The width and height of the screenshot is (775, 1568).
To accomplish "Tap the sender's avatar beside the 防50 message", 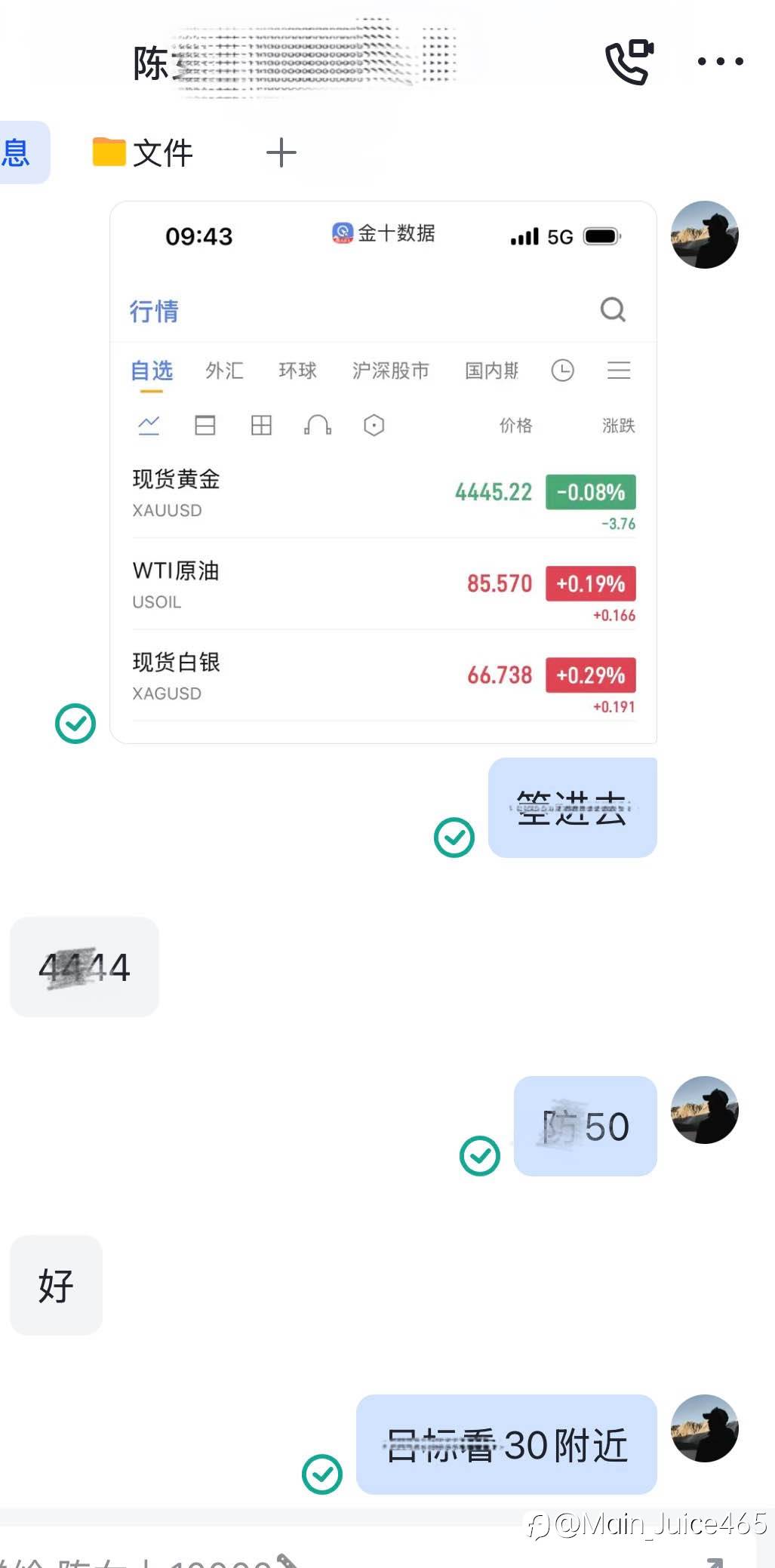I will (x=705, y=1110).
